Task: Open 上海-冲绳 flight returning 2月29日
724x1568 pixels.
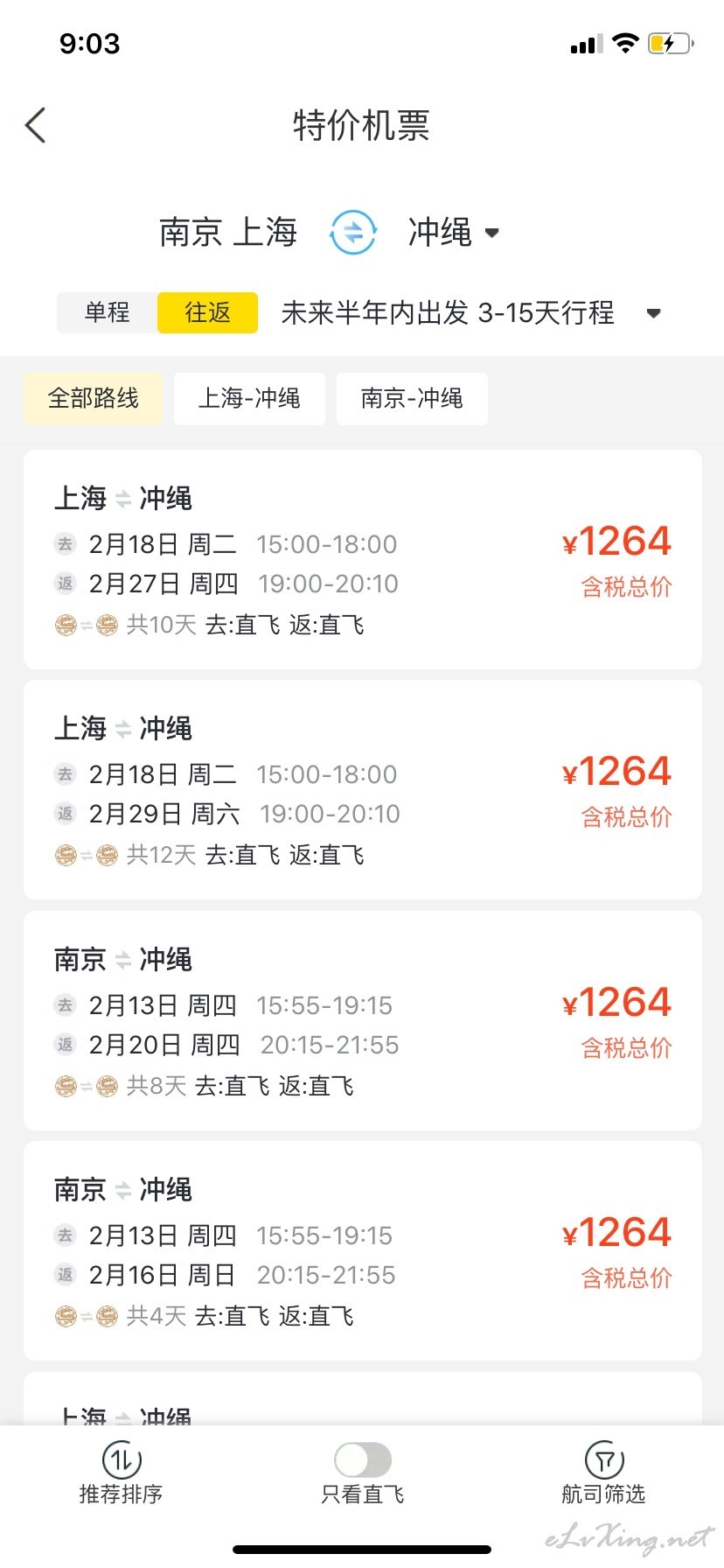Action: point(363,790)
